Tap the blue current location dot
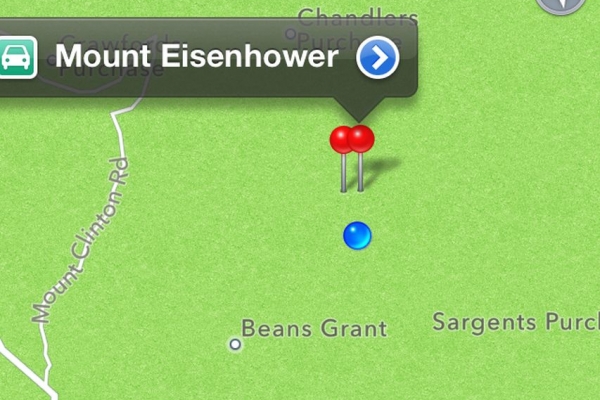 [357, 236]
